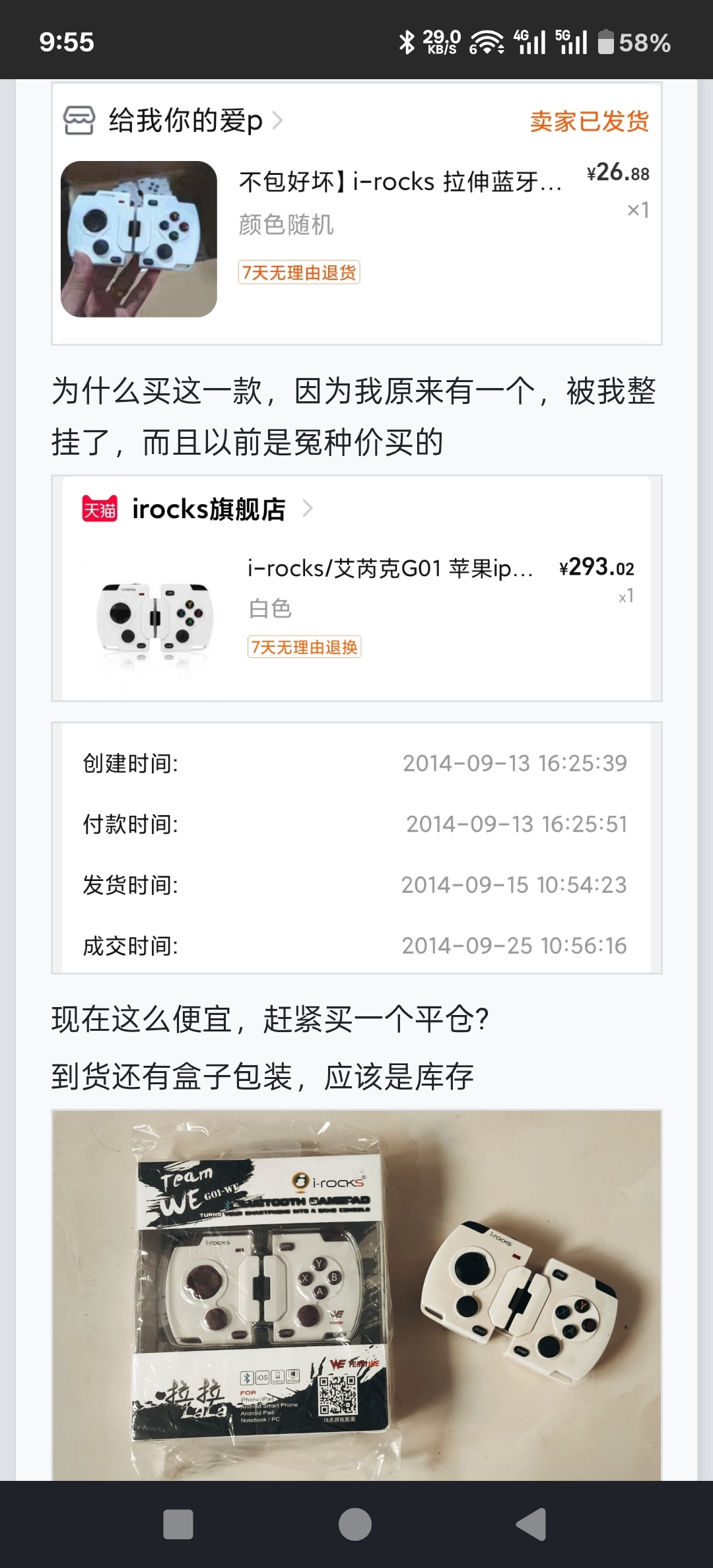Open the irocks旗舰店 order screenshot image
The image size is (713, 1568).
tap(356, 588)
